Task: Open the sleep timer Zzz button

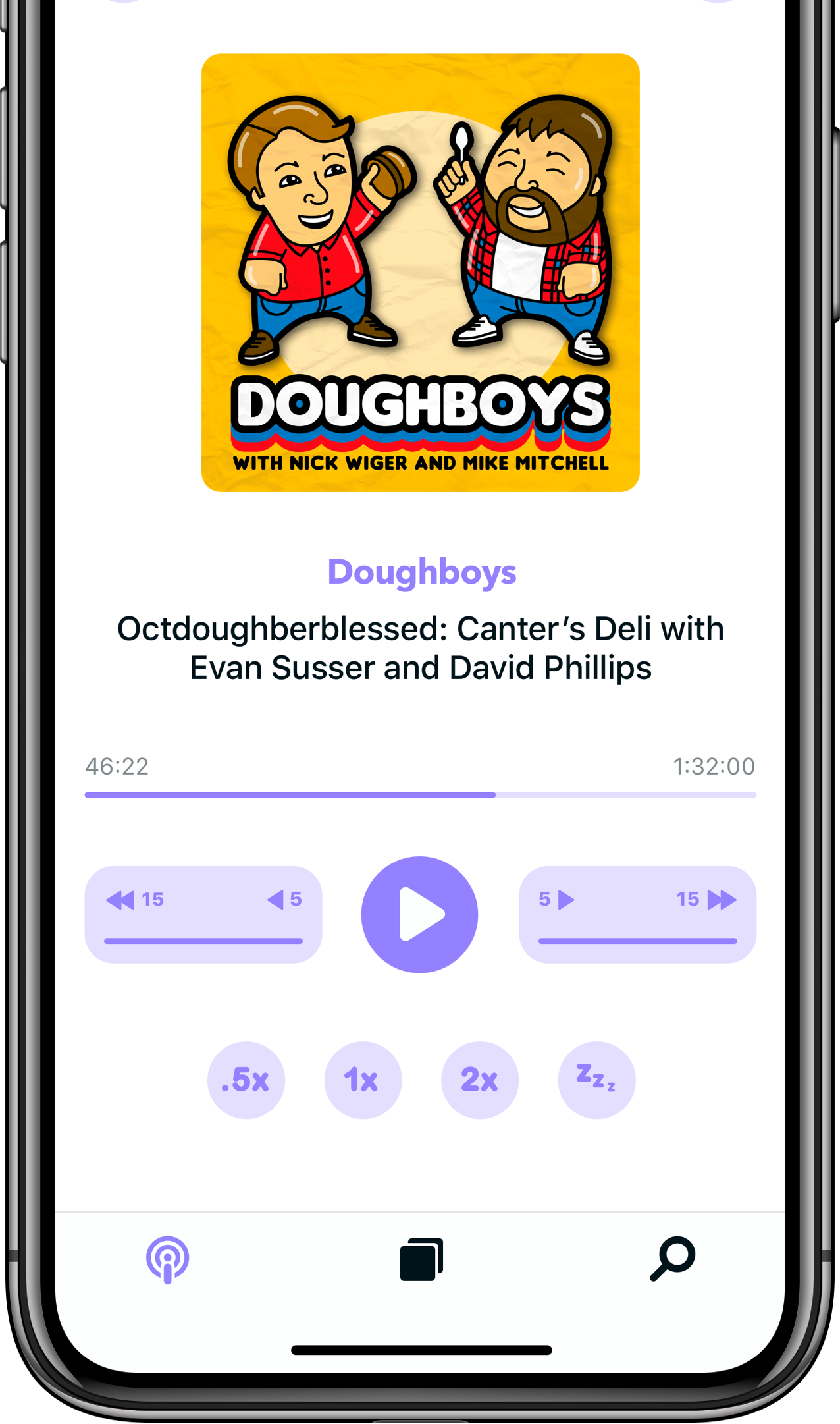Action: pos(596,1080)
